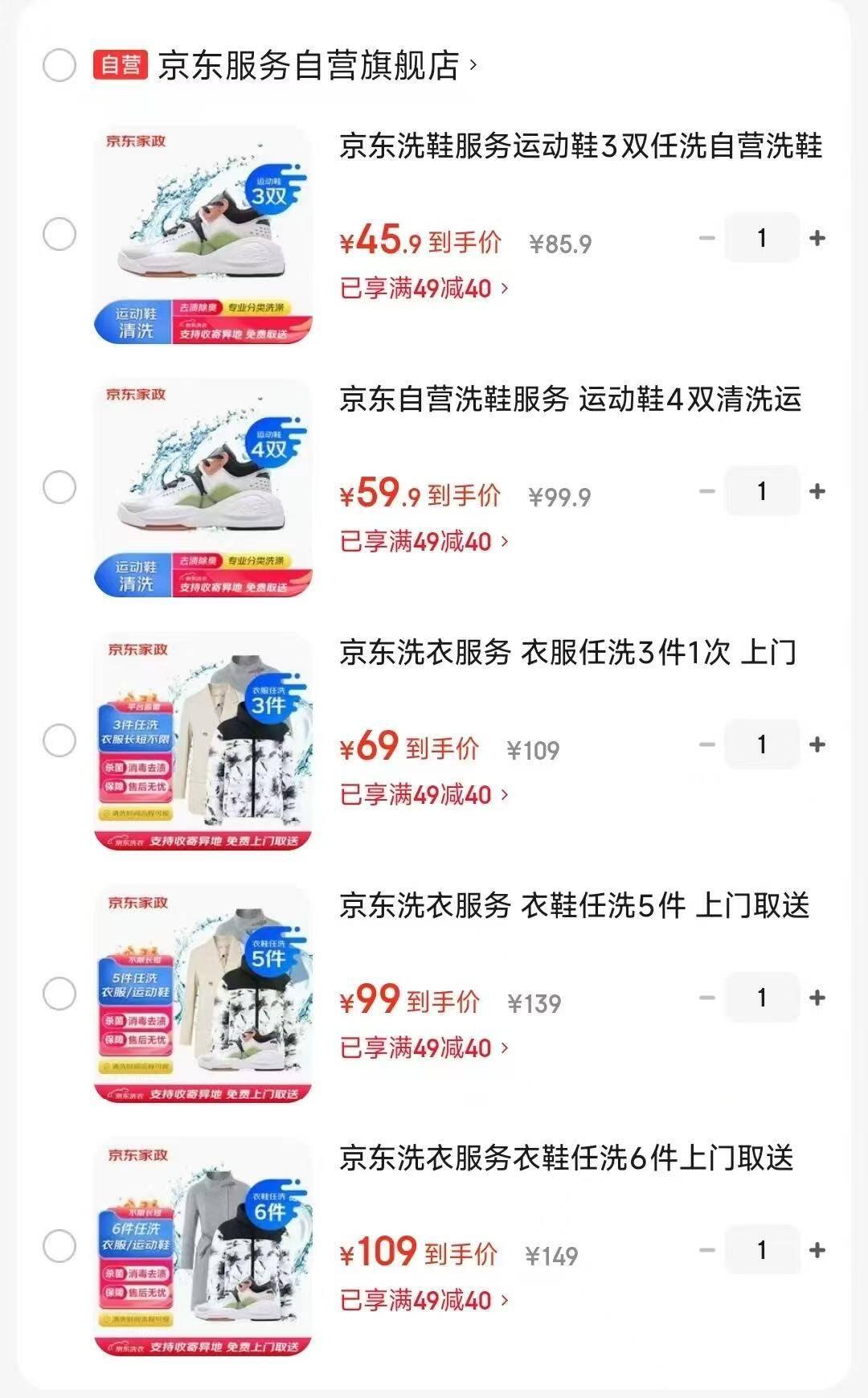
Task: Select the 衣鞋任洗5件 item checkbox
Action: pyautogui.click(x=59, y=994)
